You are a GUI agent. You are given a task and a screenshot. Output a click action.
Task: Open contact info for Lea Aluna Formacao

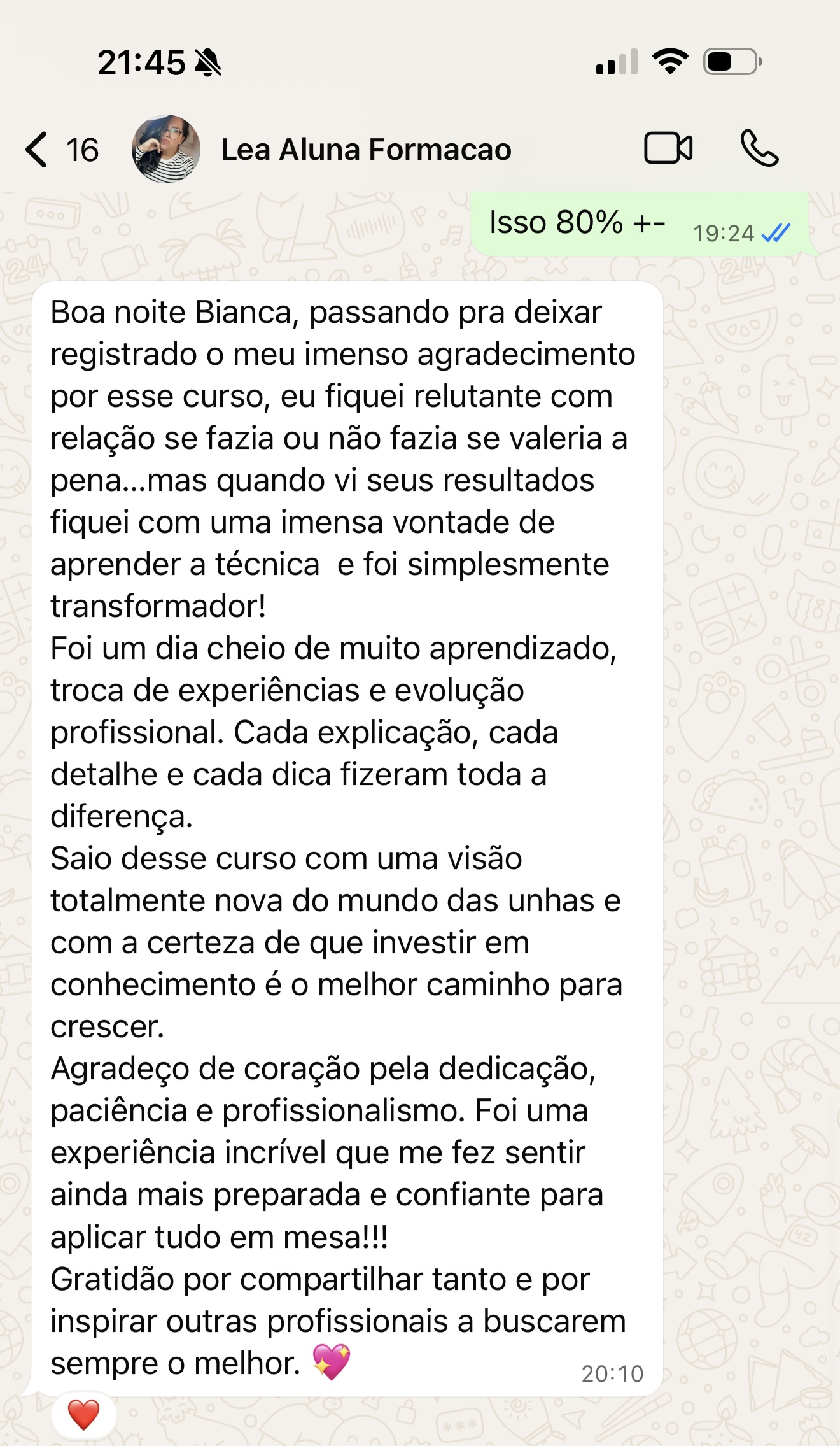click(x=366, y=150)
